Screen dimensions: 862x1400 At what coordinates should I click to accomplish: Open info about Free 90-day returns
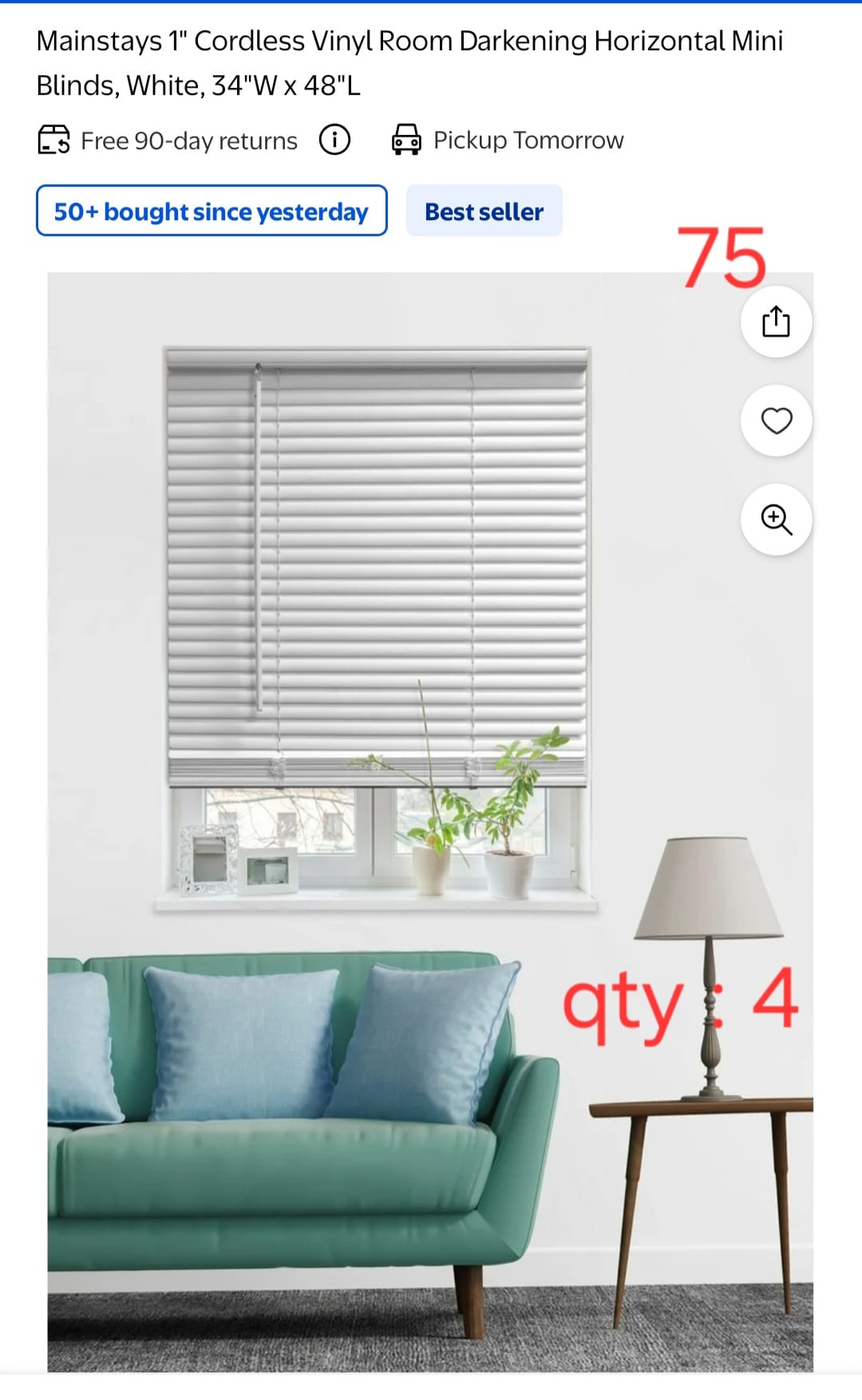click(334, 140)
